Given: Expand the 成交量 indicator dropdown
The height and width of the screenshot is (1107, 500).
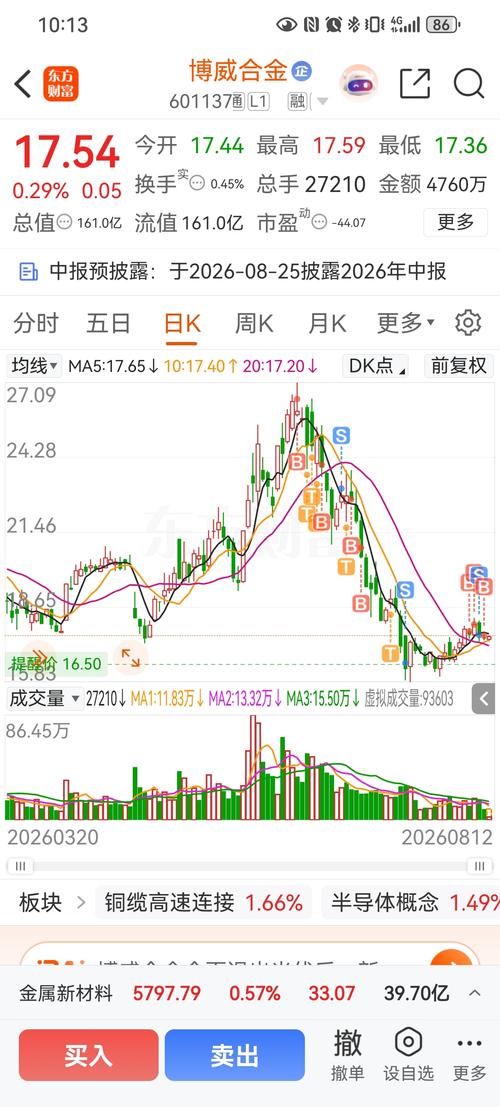Looking at the screenshot, I should coord(45,699).
